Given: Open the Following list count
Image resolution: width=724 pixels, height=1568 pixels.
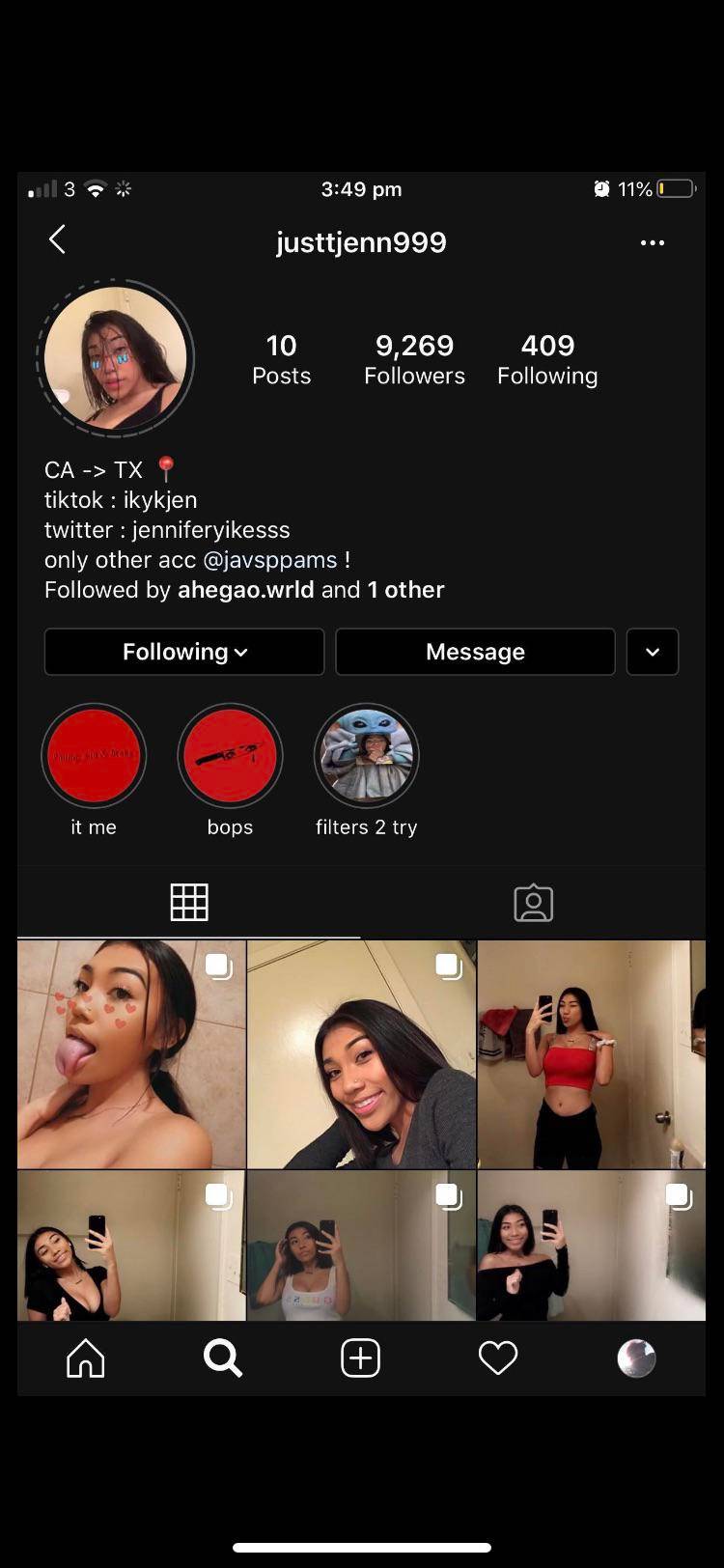Looking at the screenshot, I should click(547, 359).
